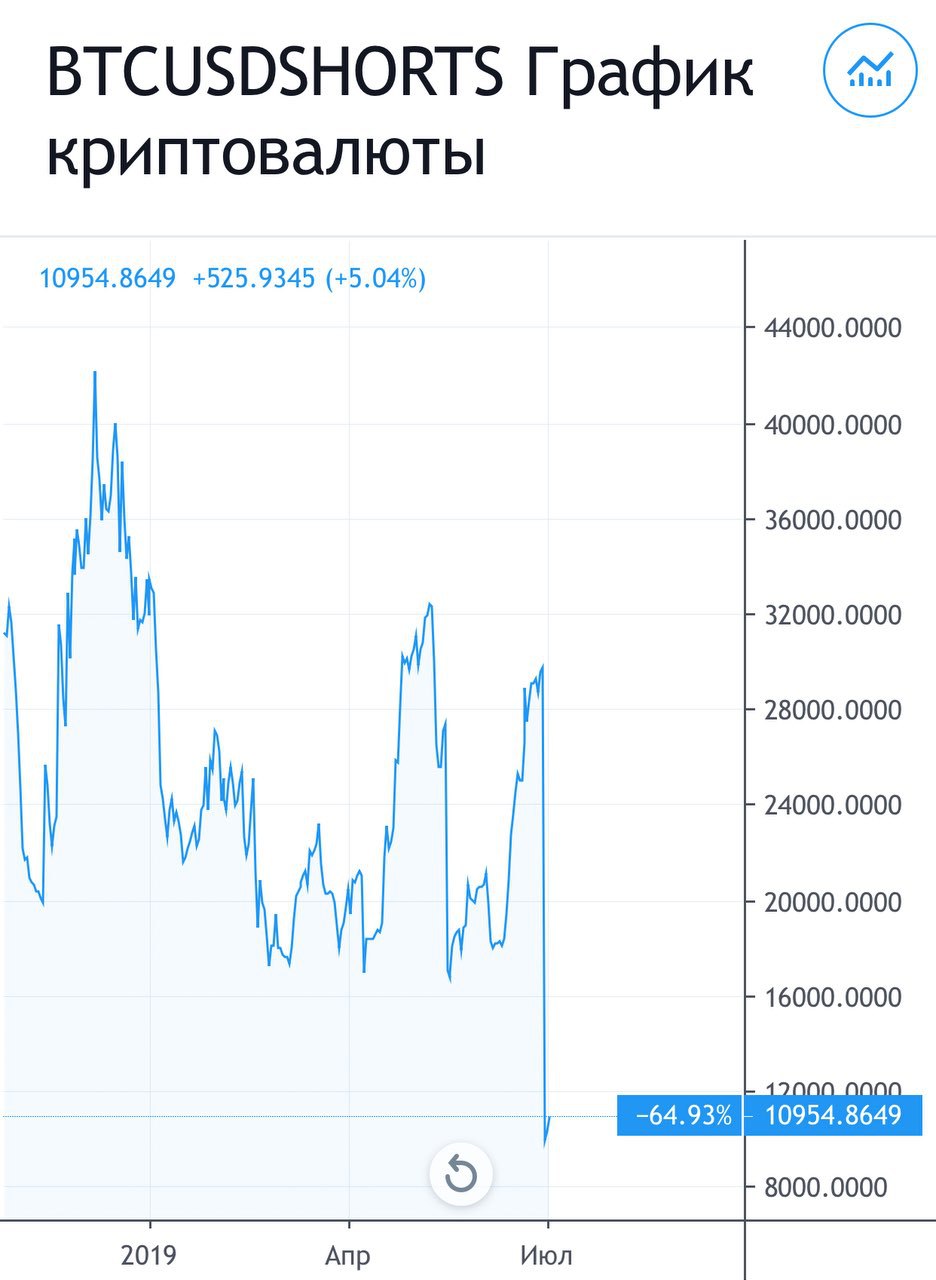The image size is (936, 1280).
Task: Reset the chart view with the circular arrow
Action: click(461, 1173)
